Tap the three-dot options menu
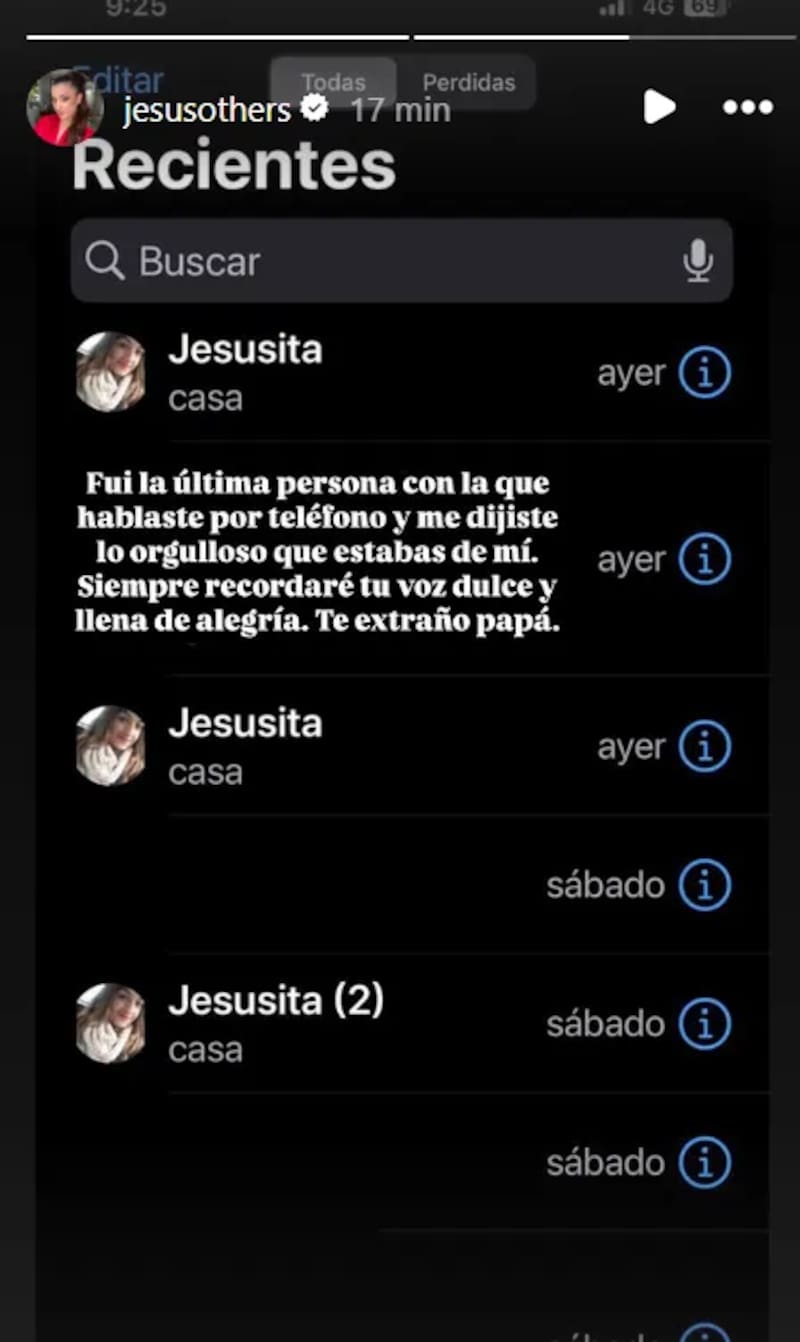Viewport: 800px width, 1342px height. tap(746, 107)
